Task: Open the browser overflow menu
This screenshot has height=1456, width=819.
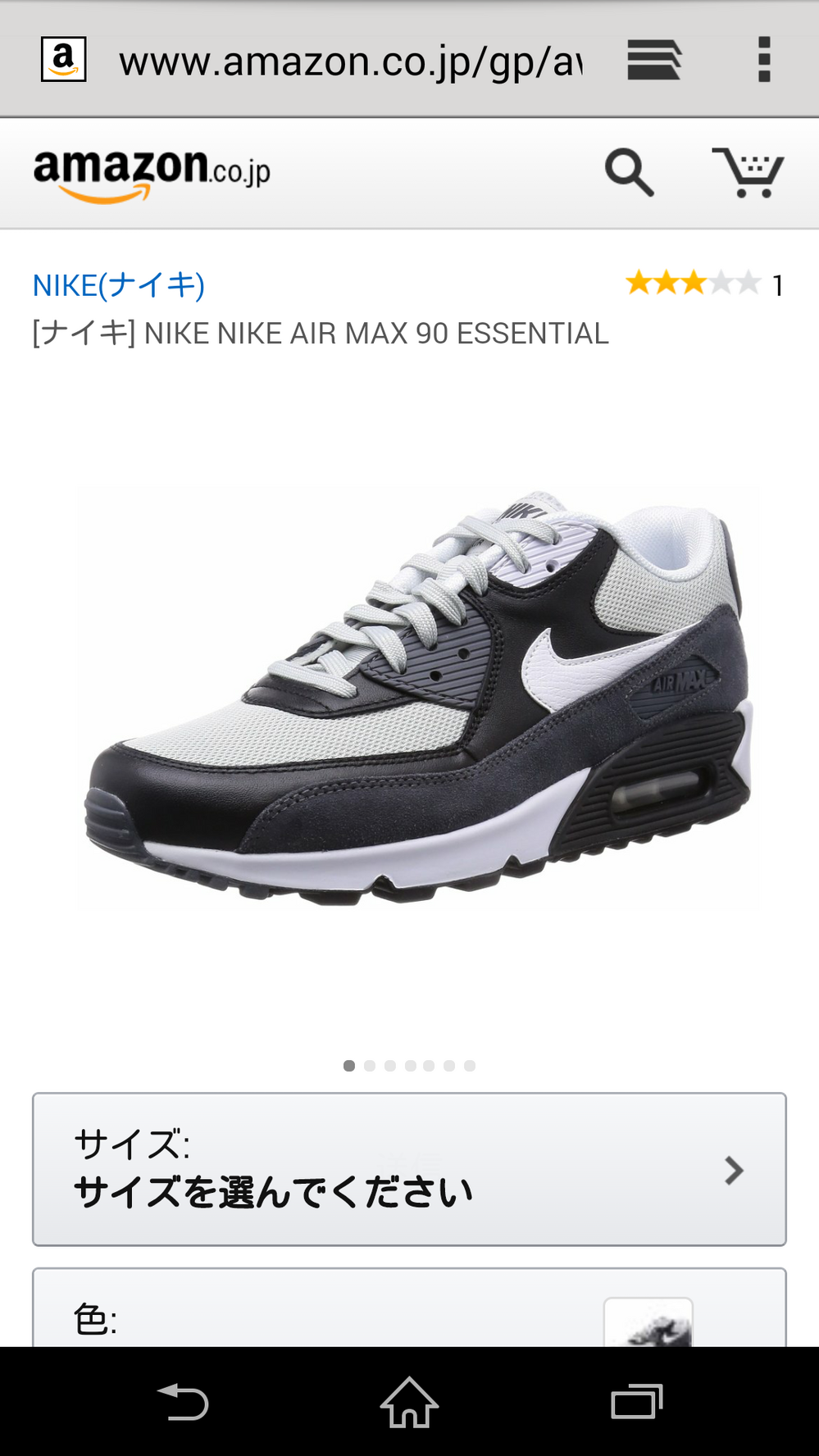Action: coord(763,60)
